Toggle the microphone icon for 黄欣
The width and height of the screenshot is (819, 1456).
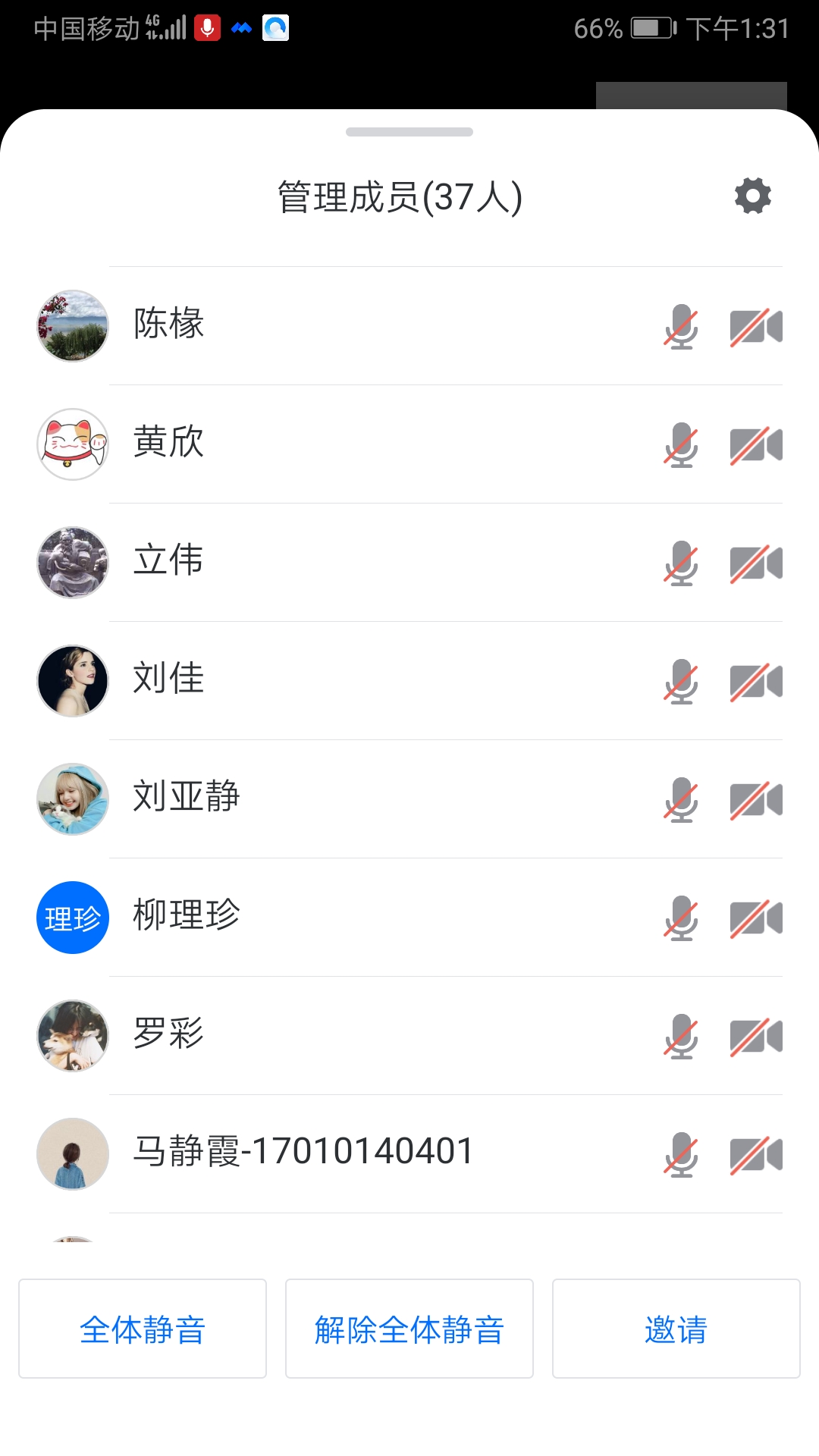click(x=681, y=444)
